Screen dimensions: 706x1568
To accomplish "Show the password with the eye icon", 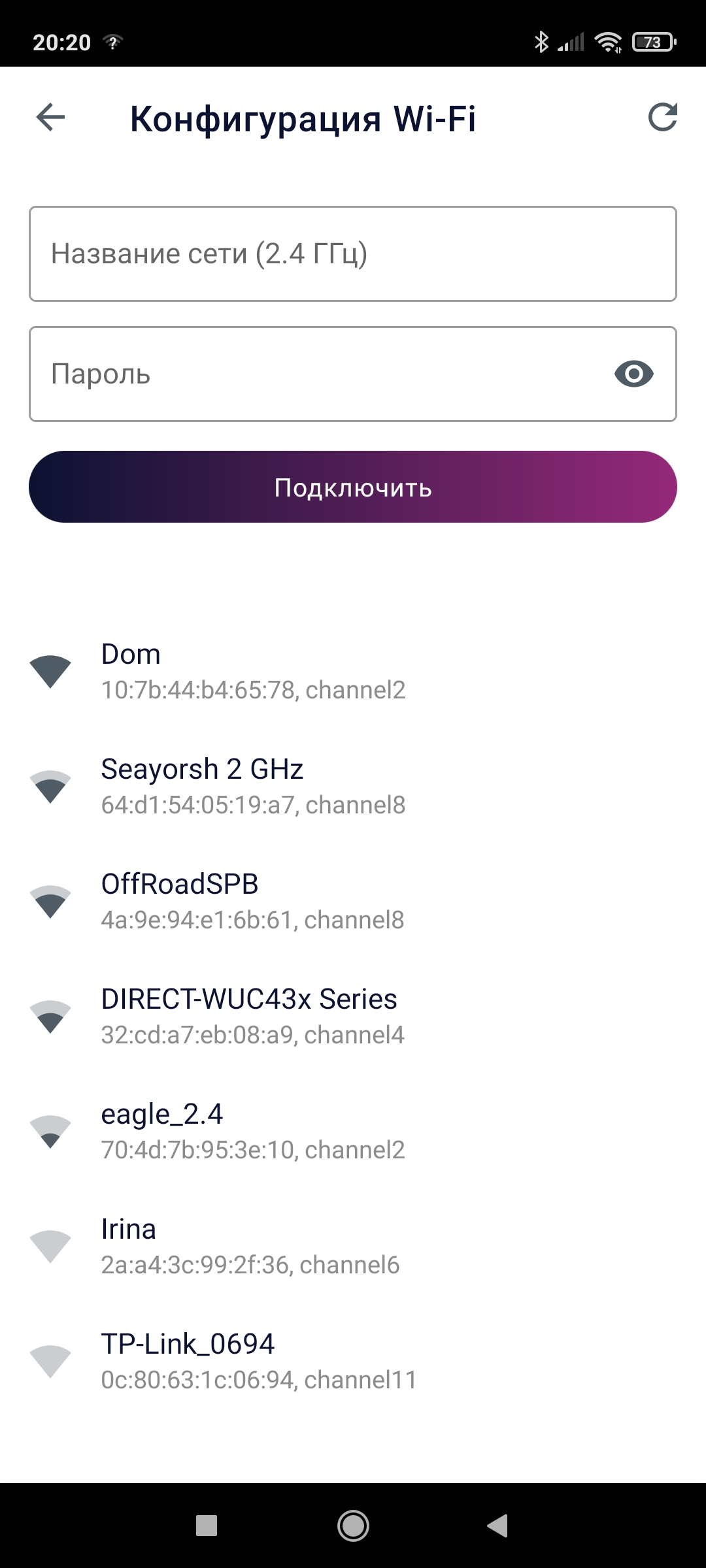I will click(x=633, y=374).
